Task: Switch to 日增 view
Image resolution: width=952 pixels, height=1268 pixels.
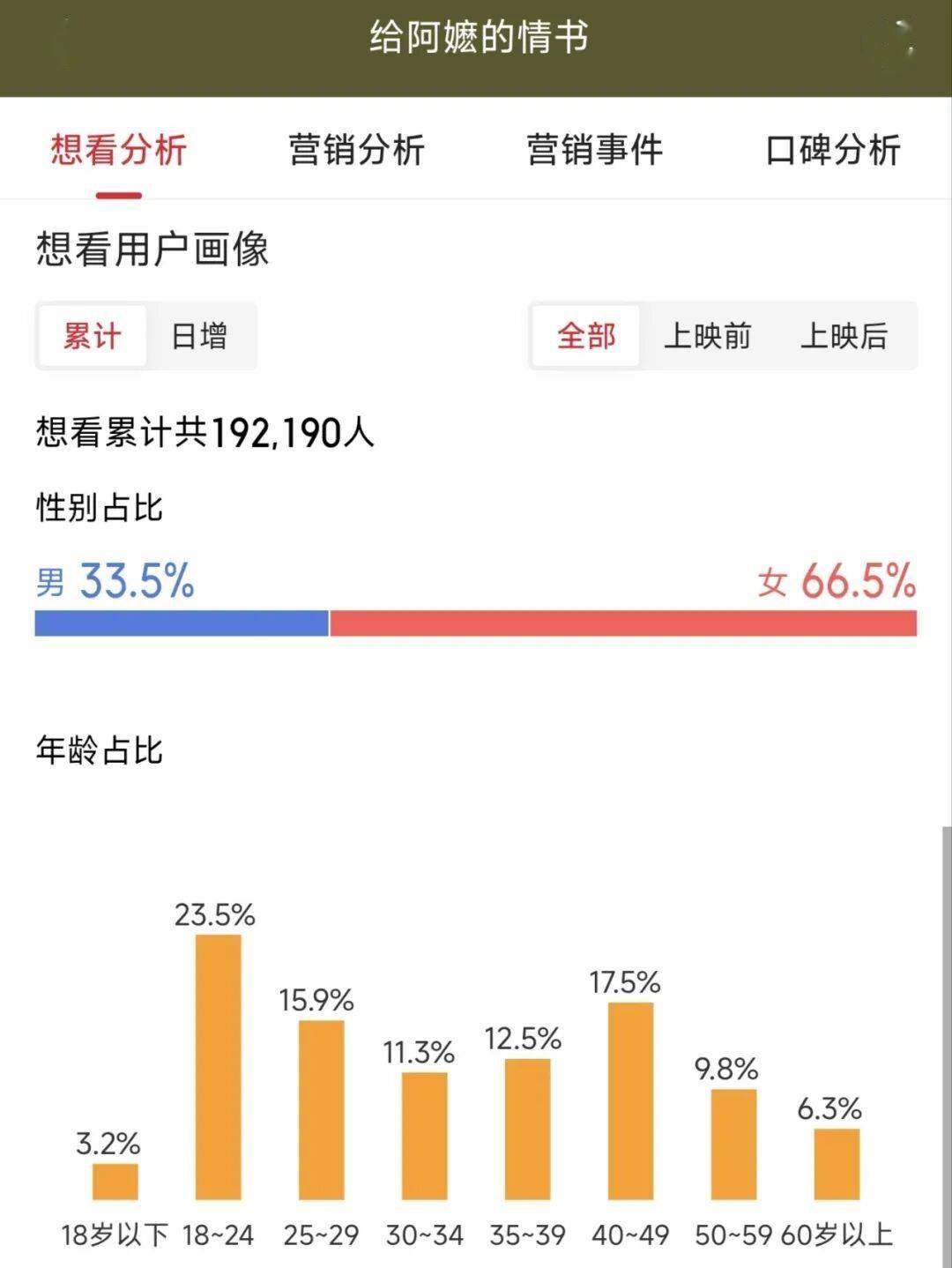Action: 199,336
